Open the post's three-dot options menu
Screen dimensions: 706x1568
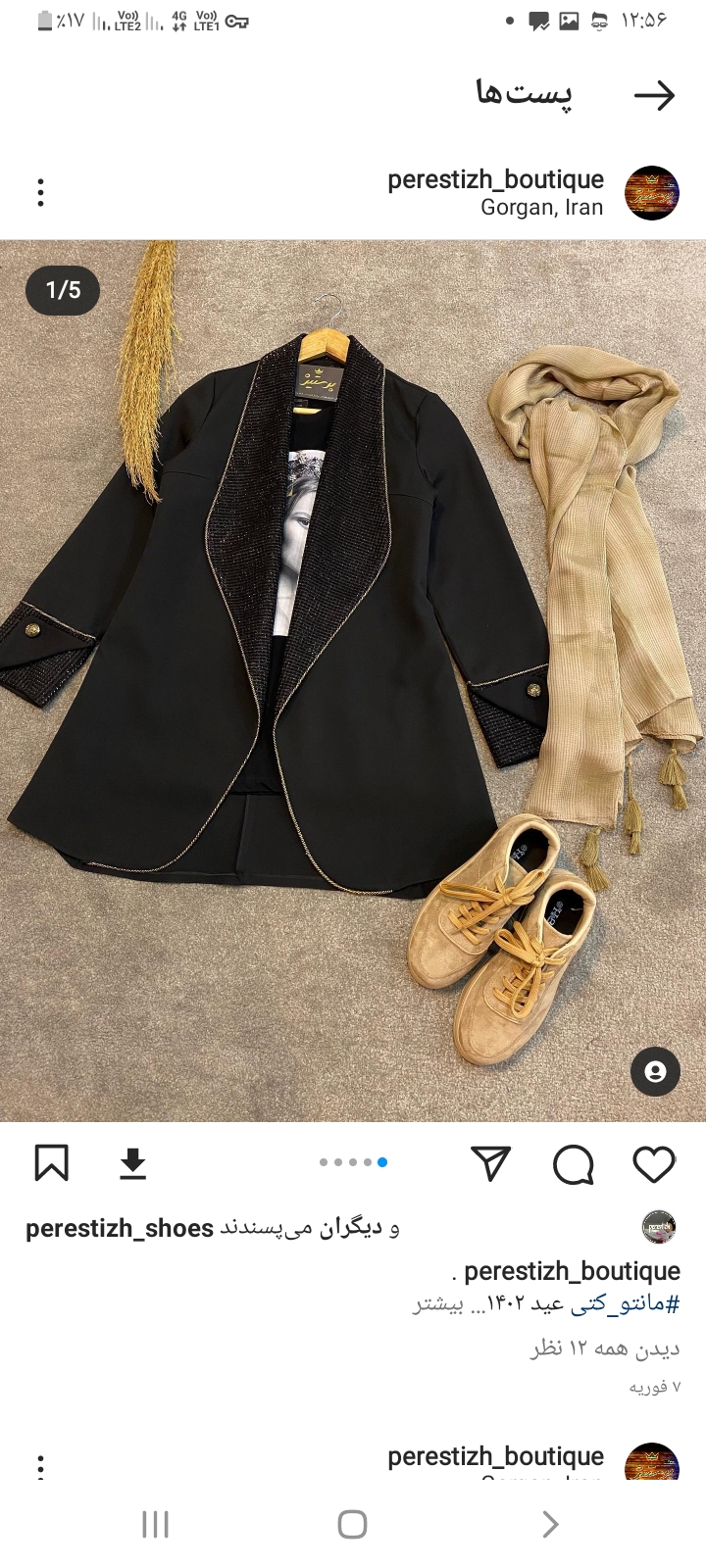pos(40,192)
